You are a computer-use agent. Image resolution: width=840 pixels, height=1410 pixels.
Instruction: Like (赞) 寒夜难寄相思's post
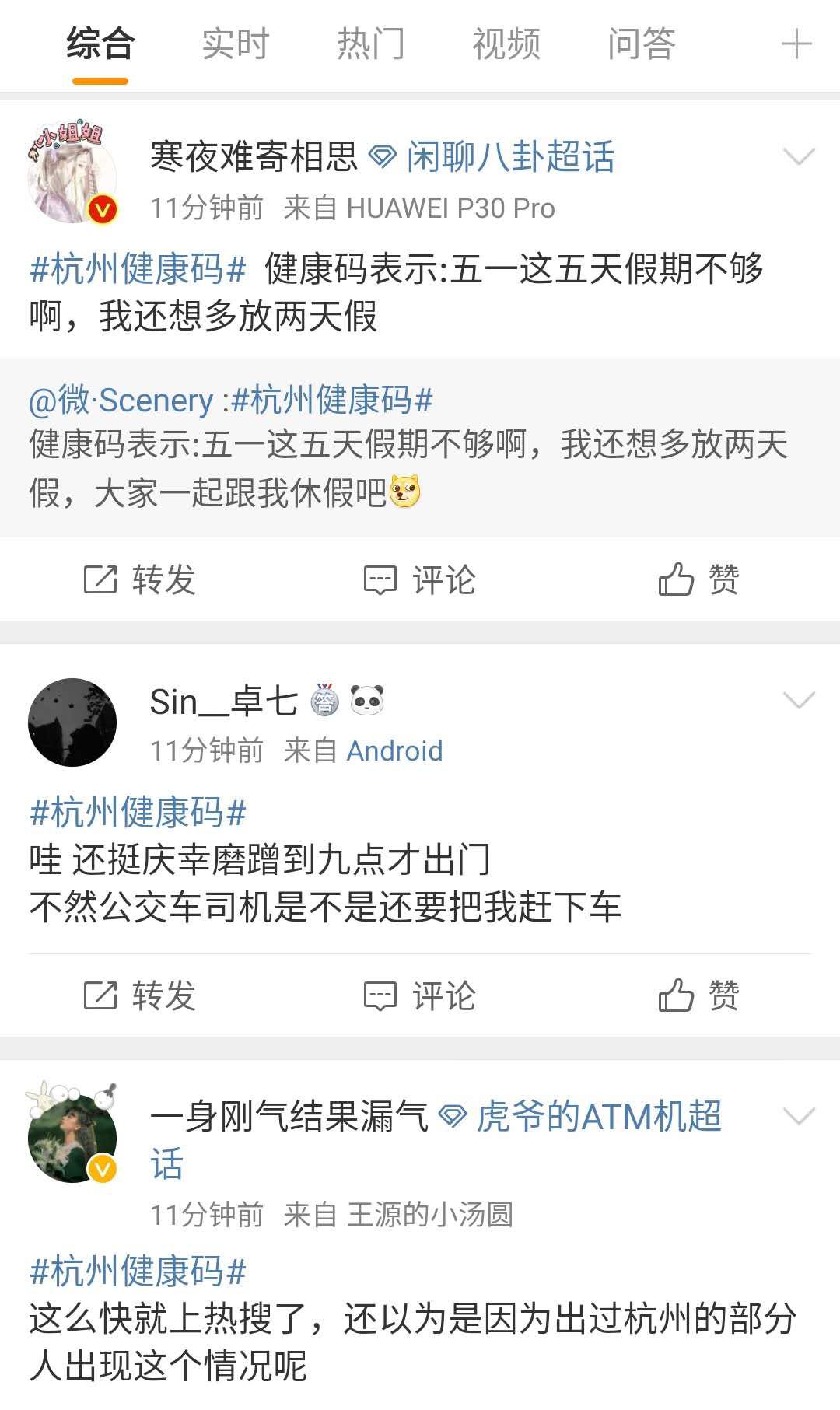(698, 579)
